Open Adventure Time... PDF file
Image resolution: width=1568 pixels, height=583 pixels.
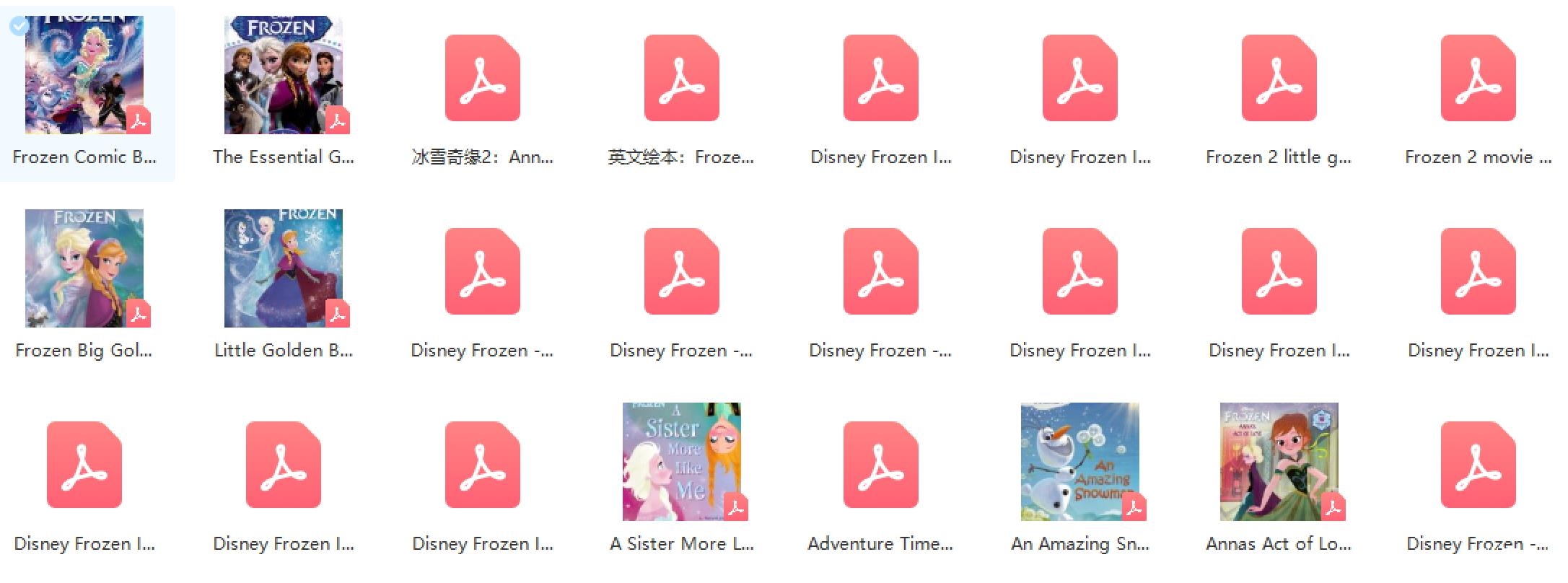pyautogui.click(x=880, y=465)
